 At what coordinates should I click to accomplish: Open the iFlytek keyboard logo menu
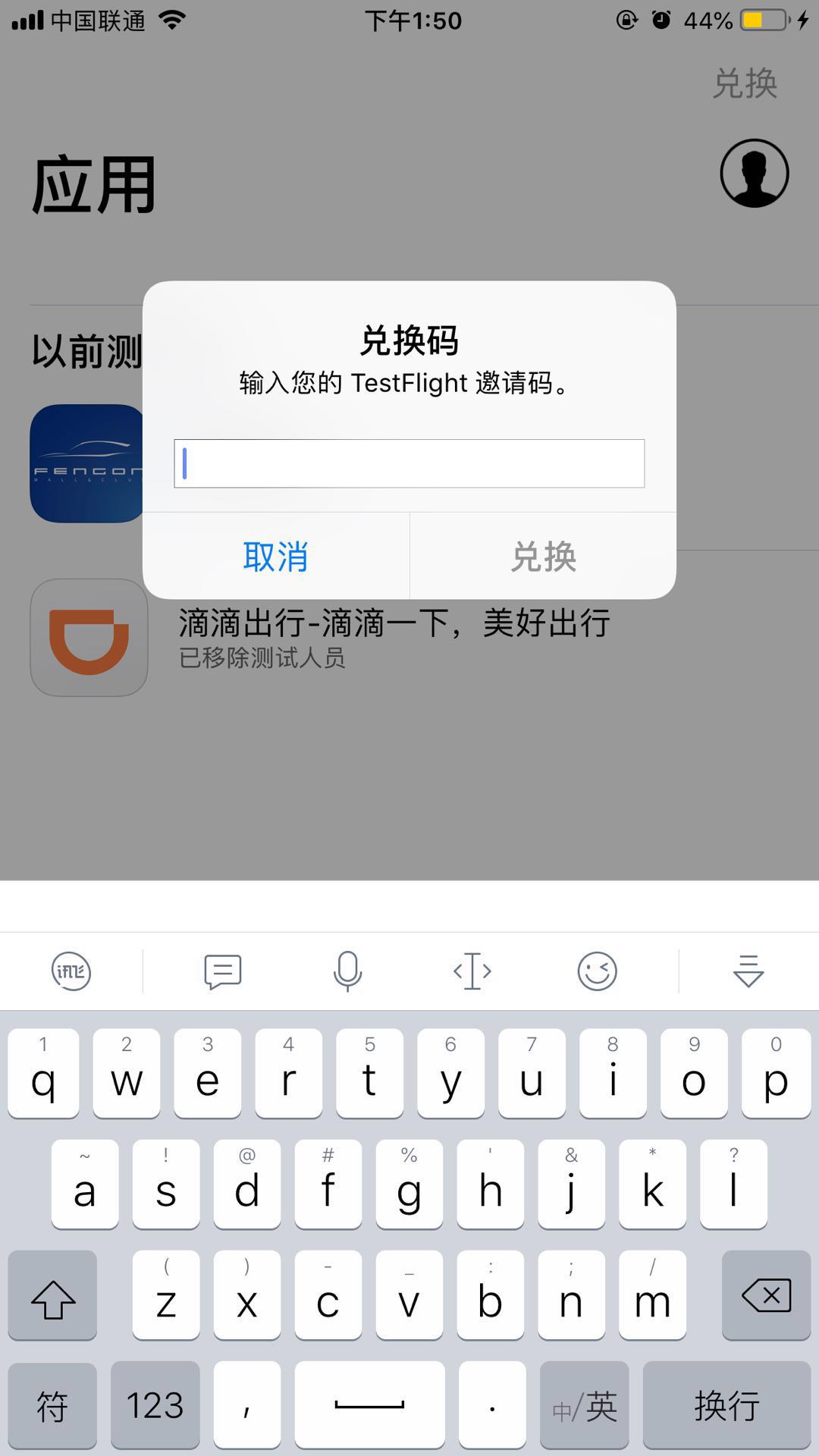click(71, 971)
